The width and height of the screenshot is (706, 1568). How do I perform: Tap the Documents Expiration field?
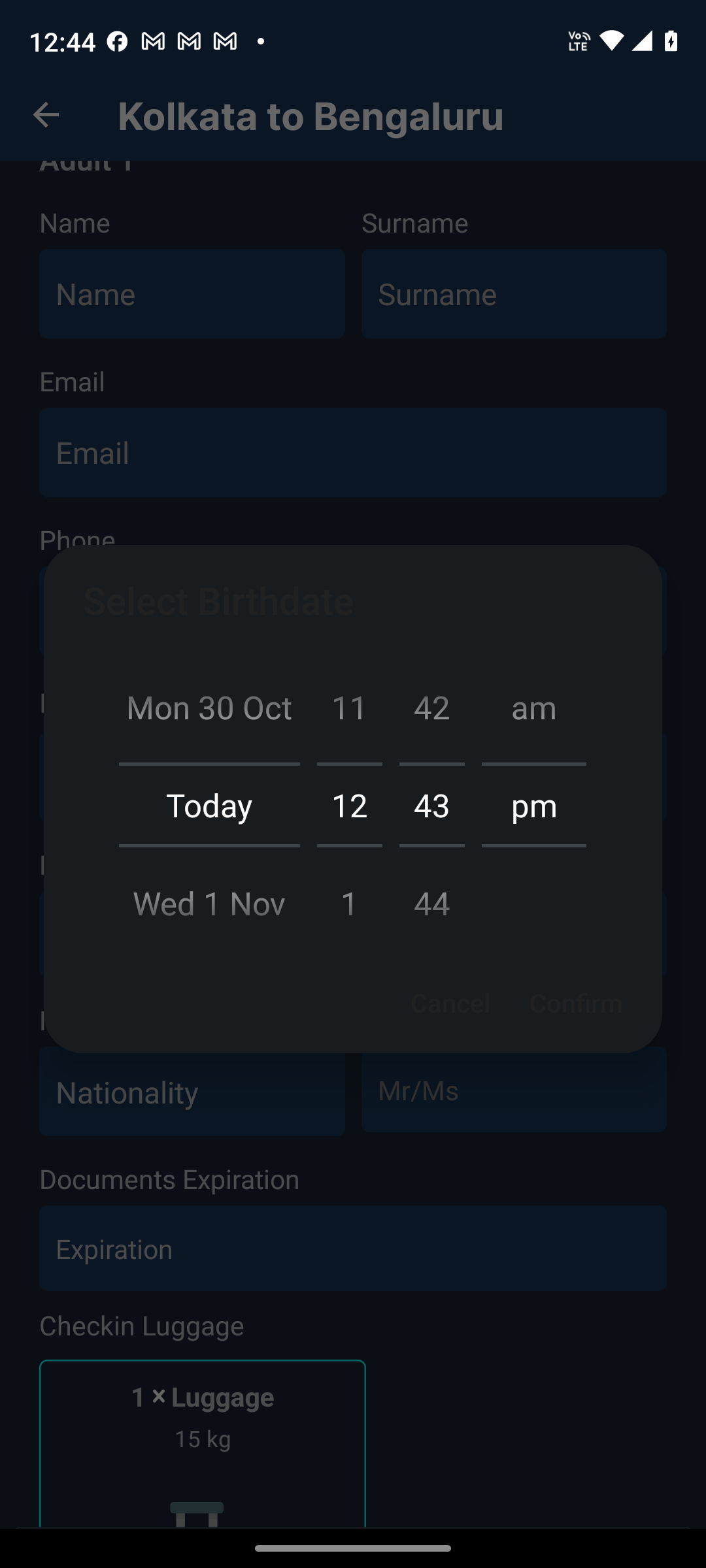pyautogui.click(x=353, y=1248)
